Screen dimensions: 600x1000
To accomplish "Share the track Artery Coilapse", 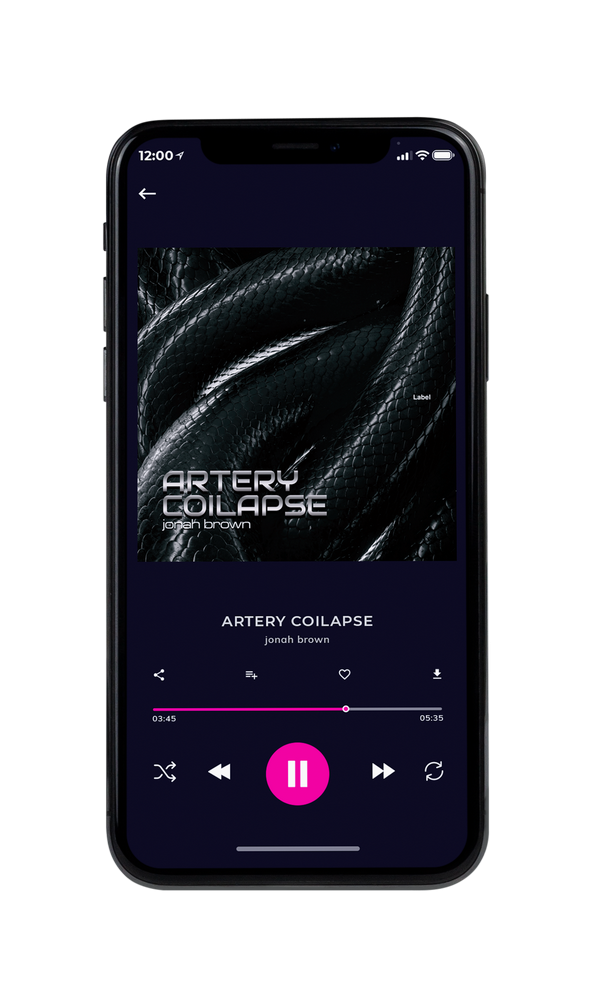I will pyautogui.click(x=159, y=675).
